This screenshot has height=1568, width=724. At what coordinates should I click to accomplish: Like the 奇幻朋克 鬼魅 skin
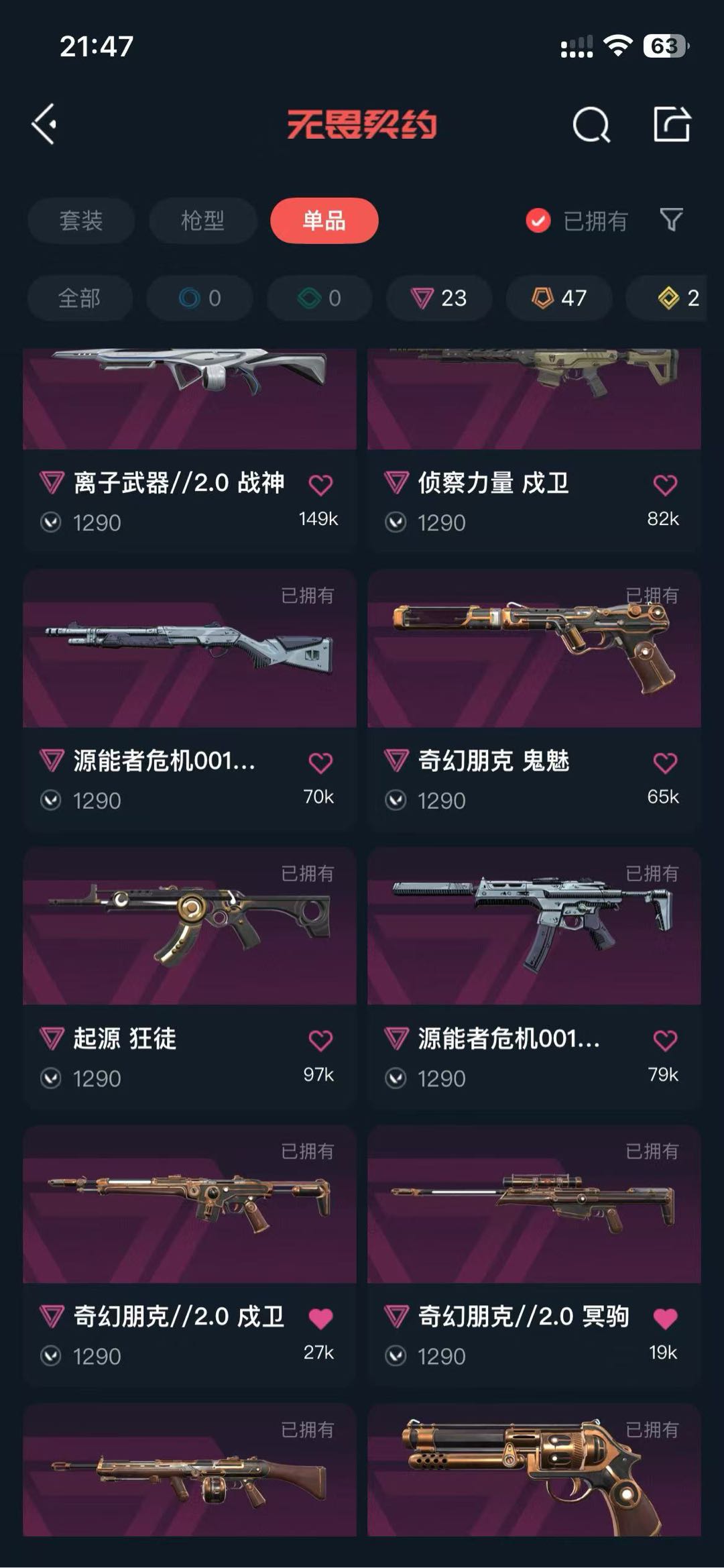tap(665, 763)
